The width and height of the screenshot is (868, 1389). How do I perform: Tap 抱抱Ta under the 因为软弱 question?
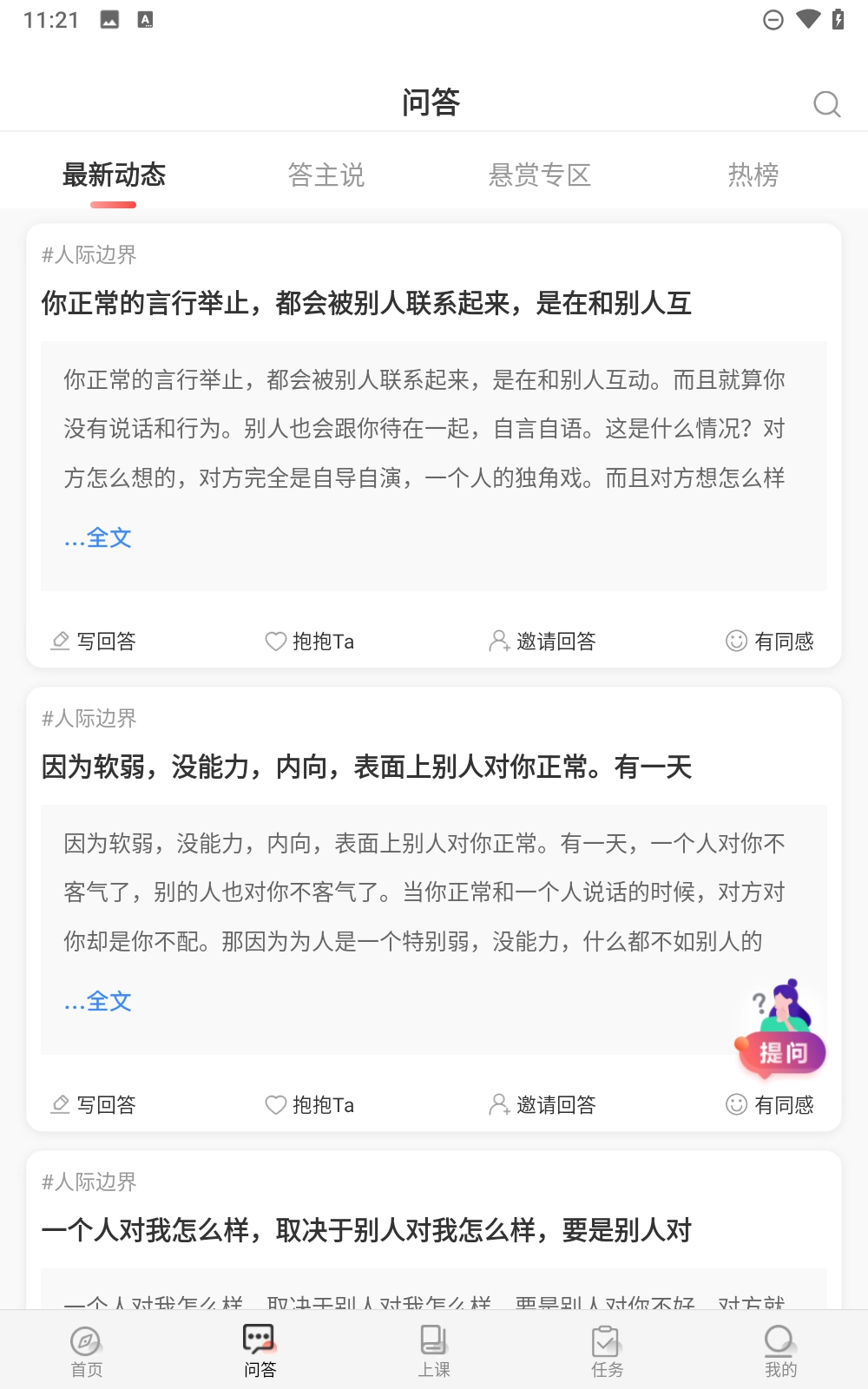coord(310,1105)
